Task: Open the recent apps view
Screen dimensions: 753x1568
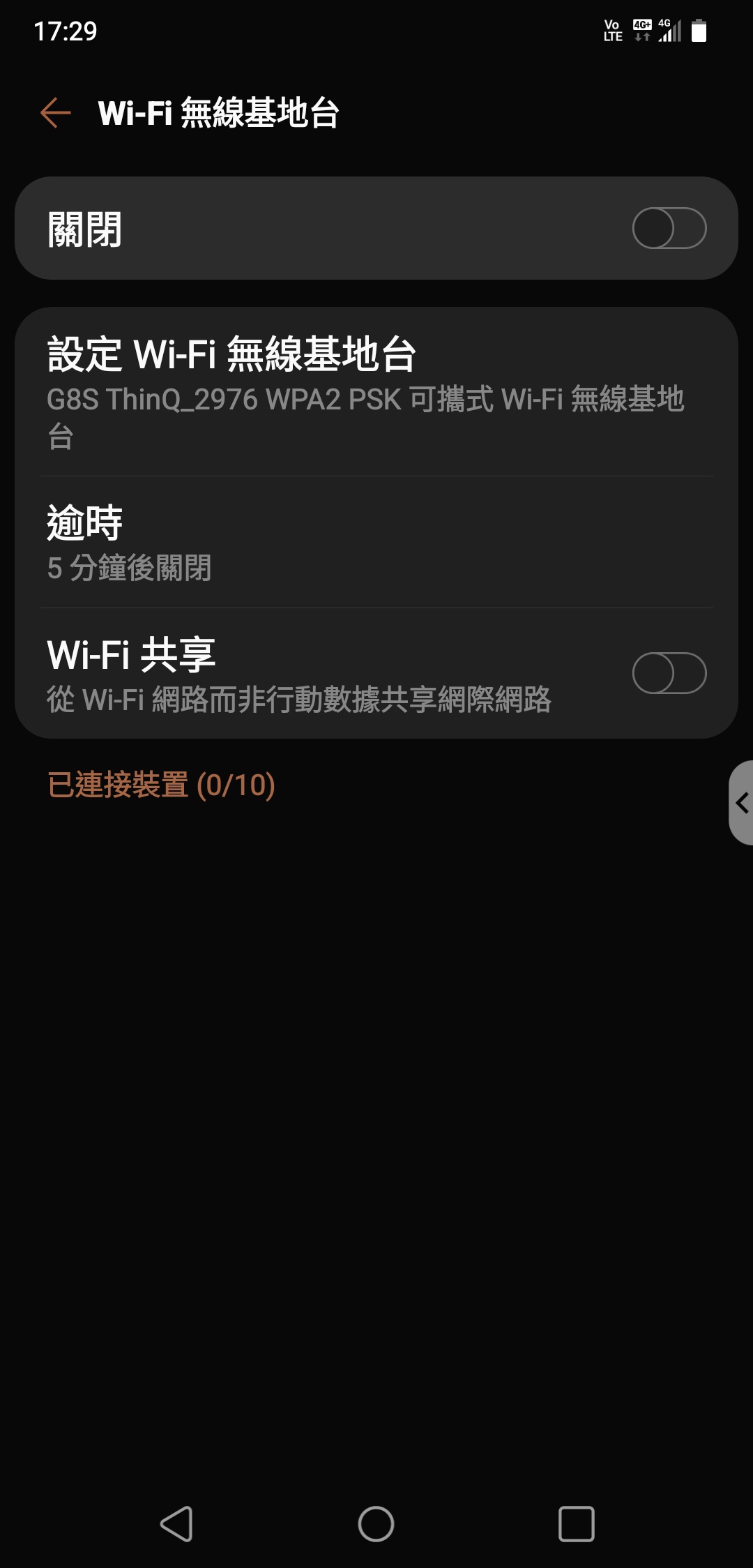Action: pyautogui.click(x=576, y=1523)
